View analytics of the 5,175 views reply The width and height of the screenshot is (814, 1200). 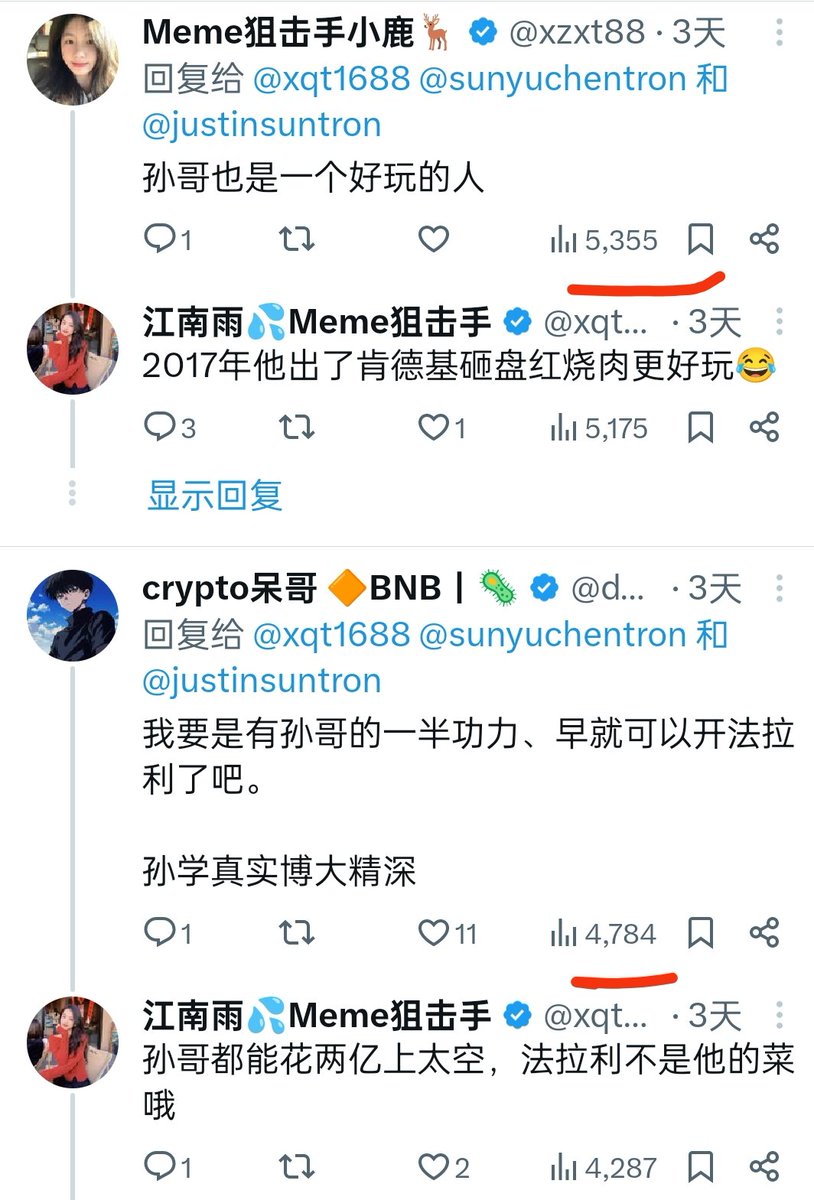coord(600,428)
